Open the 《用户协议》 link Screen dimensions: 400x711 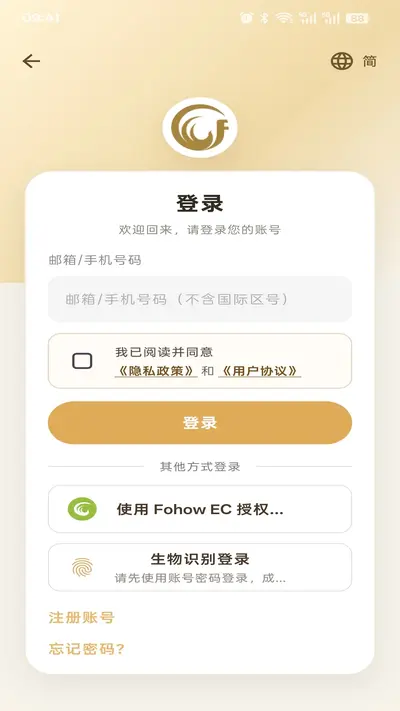tap(259, 371)
